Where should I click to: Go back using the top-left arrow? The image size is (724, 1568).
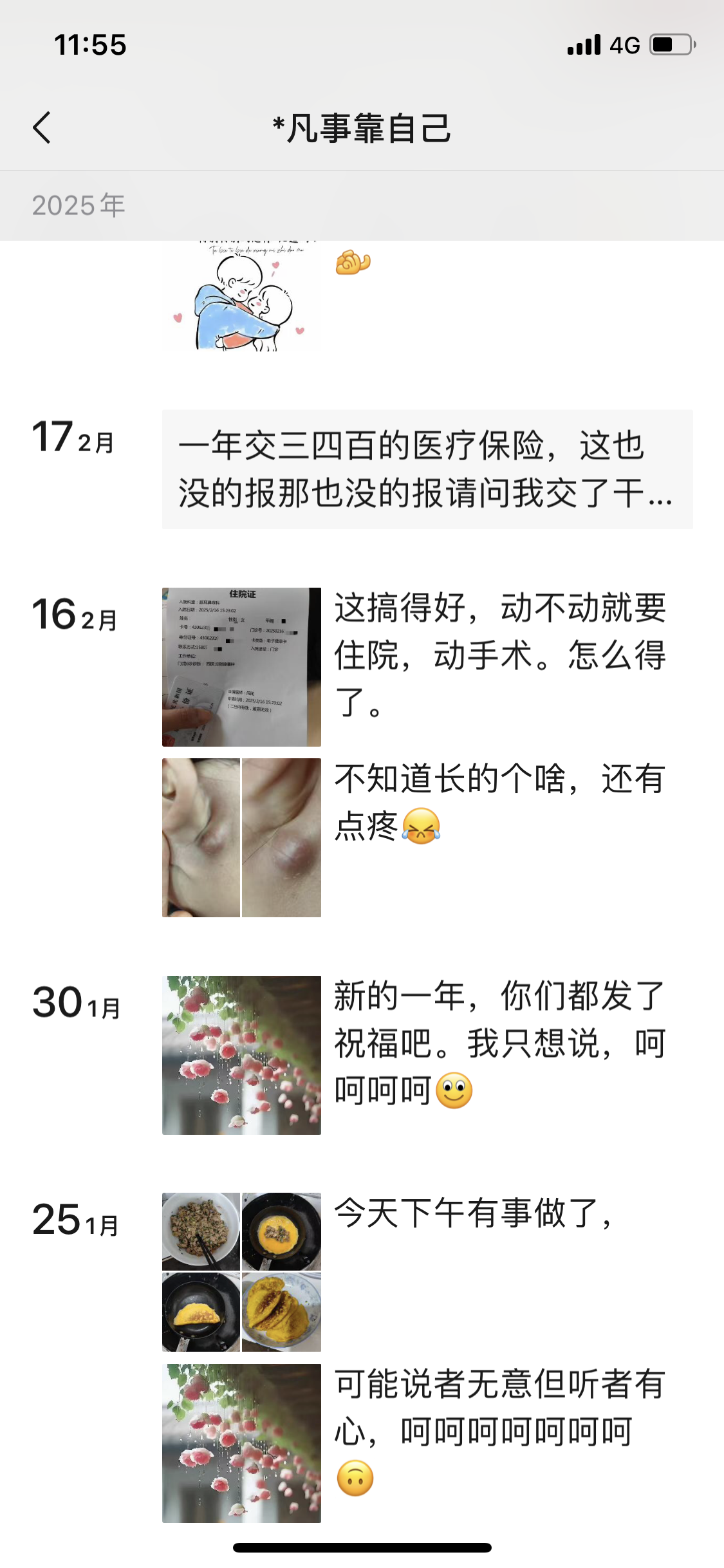[42, 127]
